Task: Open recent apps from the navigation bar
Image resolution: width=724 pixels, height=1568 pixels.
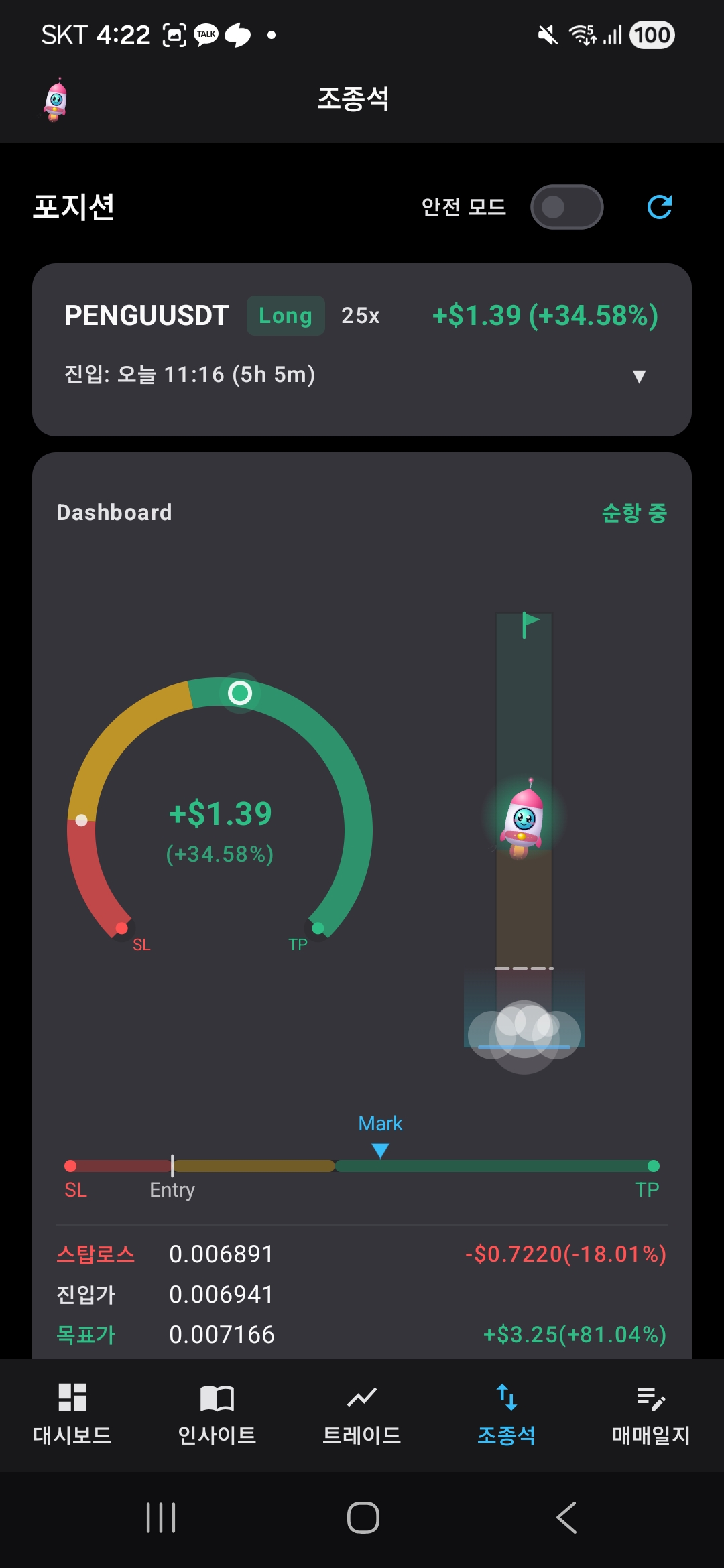Action: pos(161,1518)
